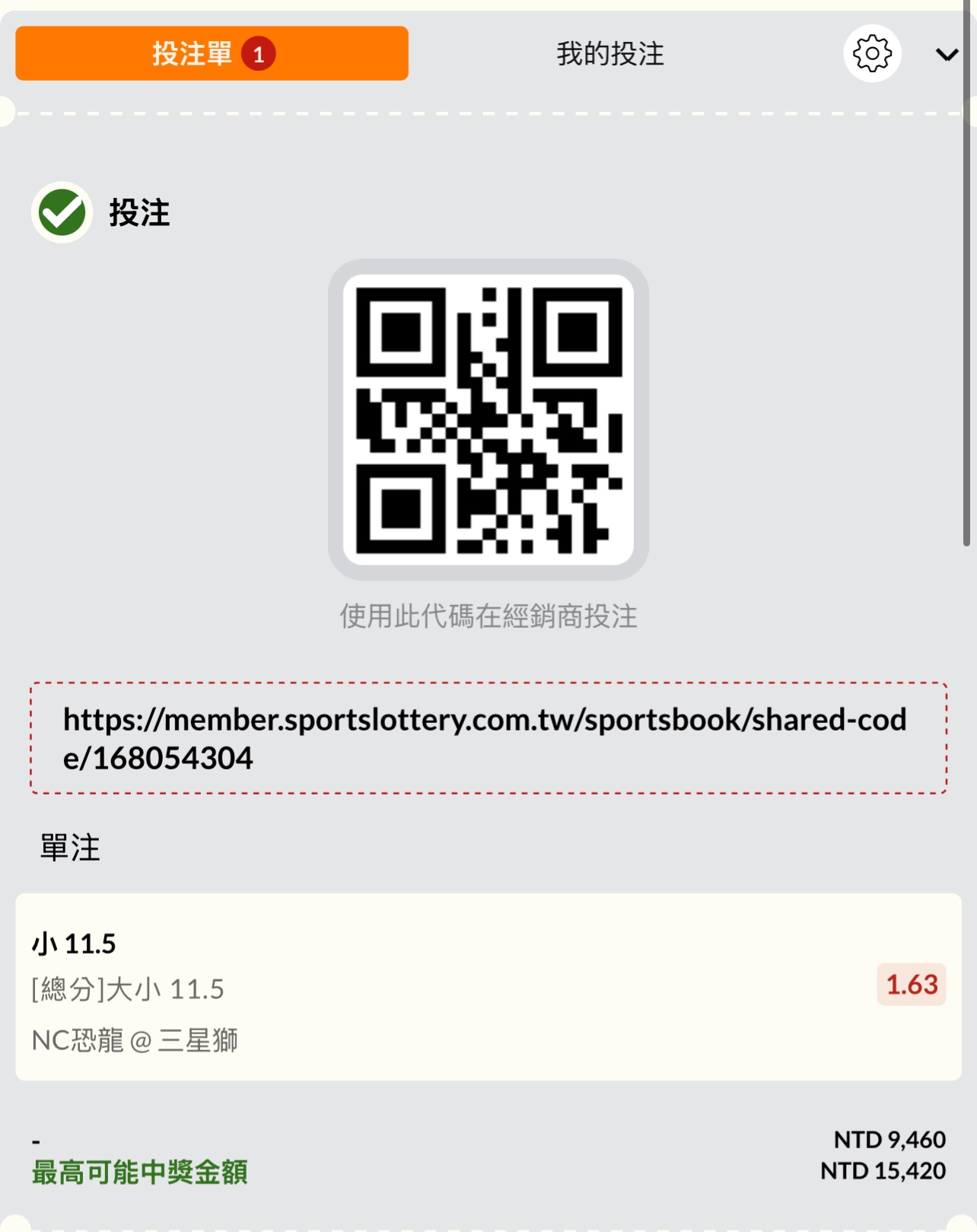Switch to the 投注單 tab
The image size is (977, 1232).
(212, 53)
